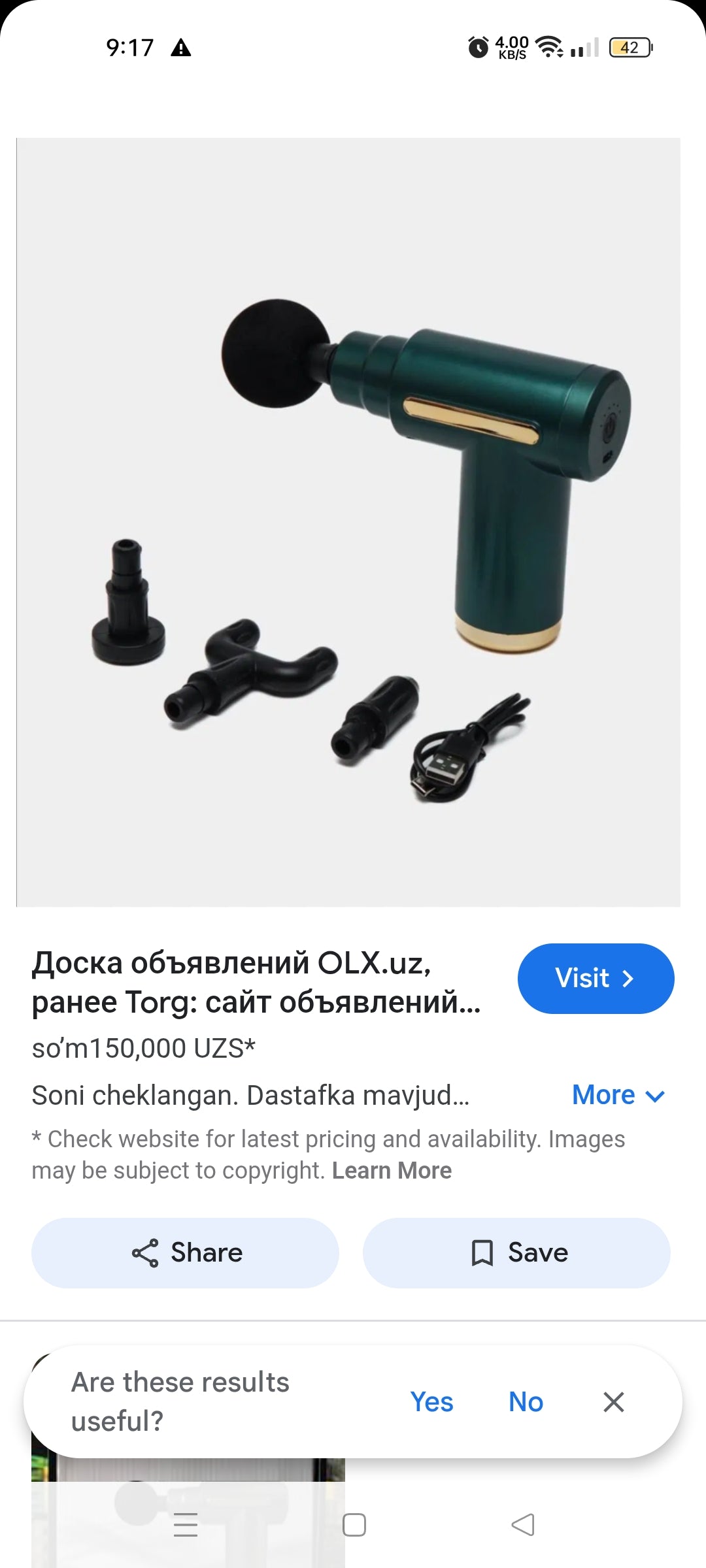
Task: Expand the More description dropdown
Action: [x=618, y=1095]
